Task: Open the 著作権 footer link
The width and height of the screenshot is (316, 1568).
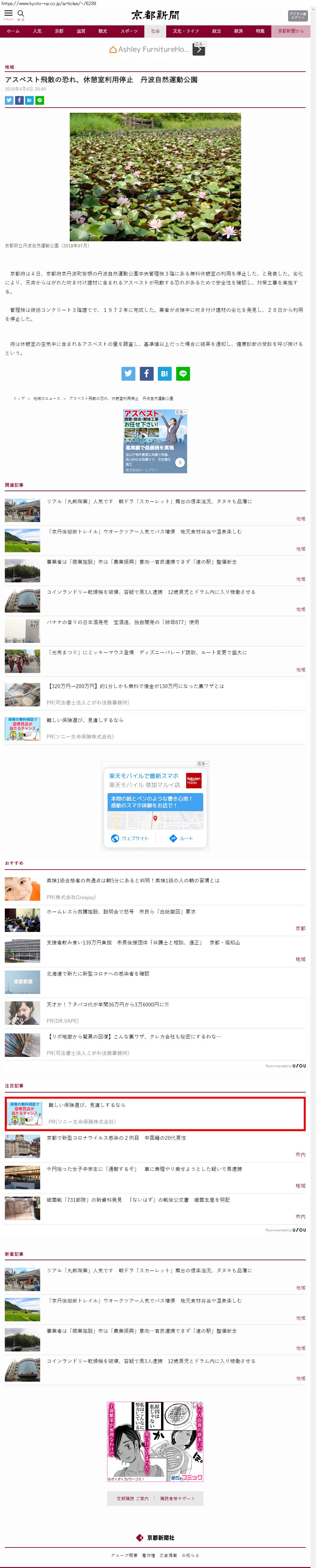Action: point(149,1555)
